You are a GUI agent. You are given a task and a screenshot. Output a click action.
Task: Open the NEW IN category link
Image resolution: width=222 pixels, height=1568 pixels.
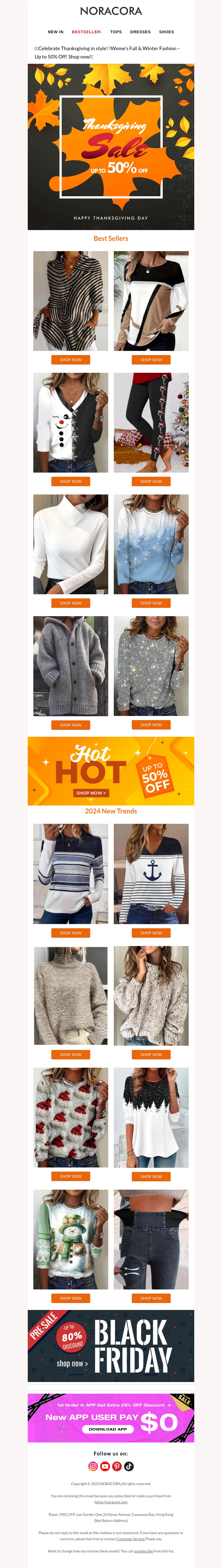[56, 32]
